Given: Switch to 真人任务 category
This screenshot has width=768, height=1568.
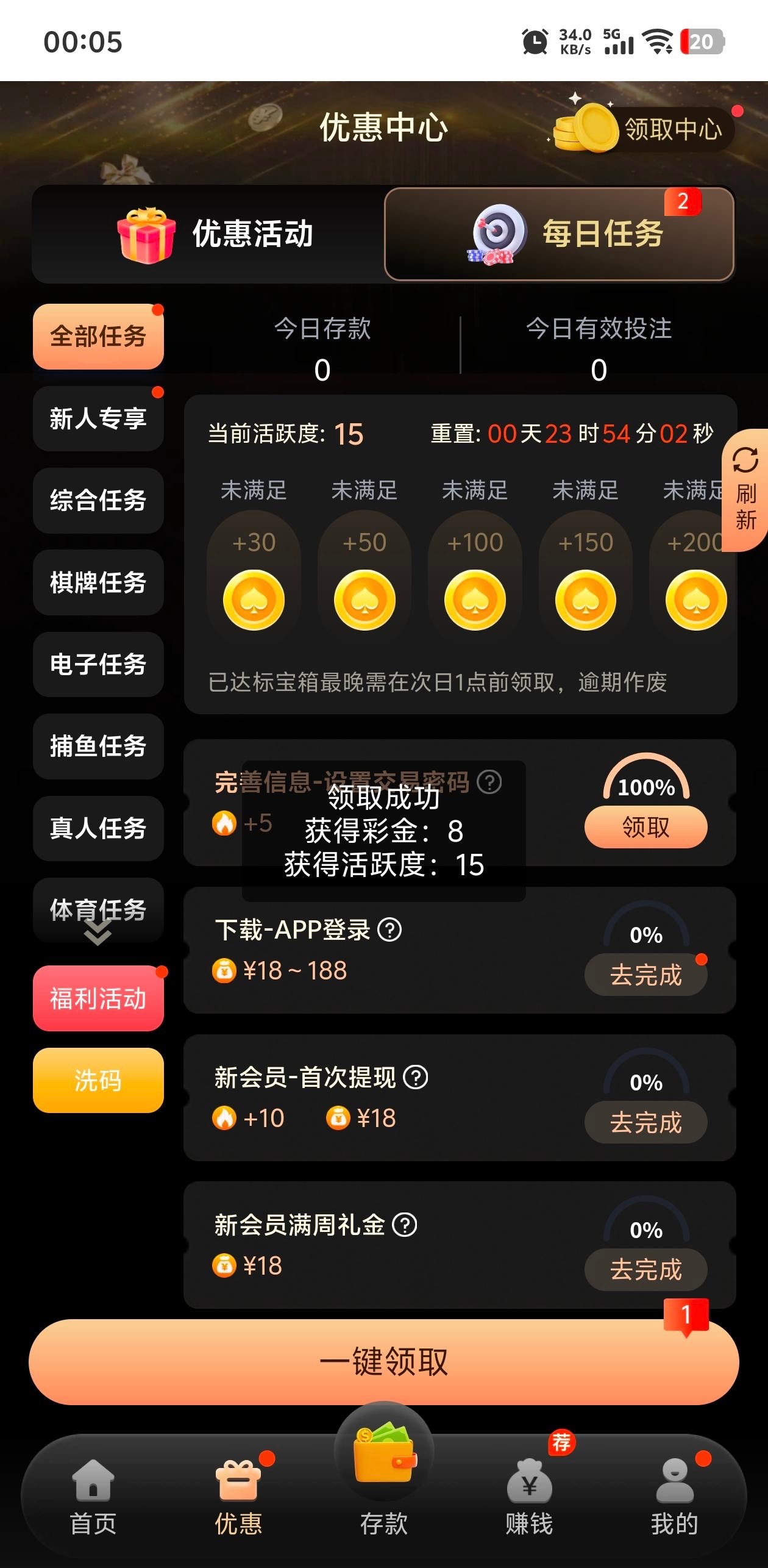Looking at the screenshot, I should [x=98, y=828].
